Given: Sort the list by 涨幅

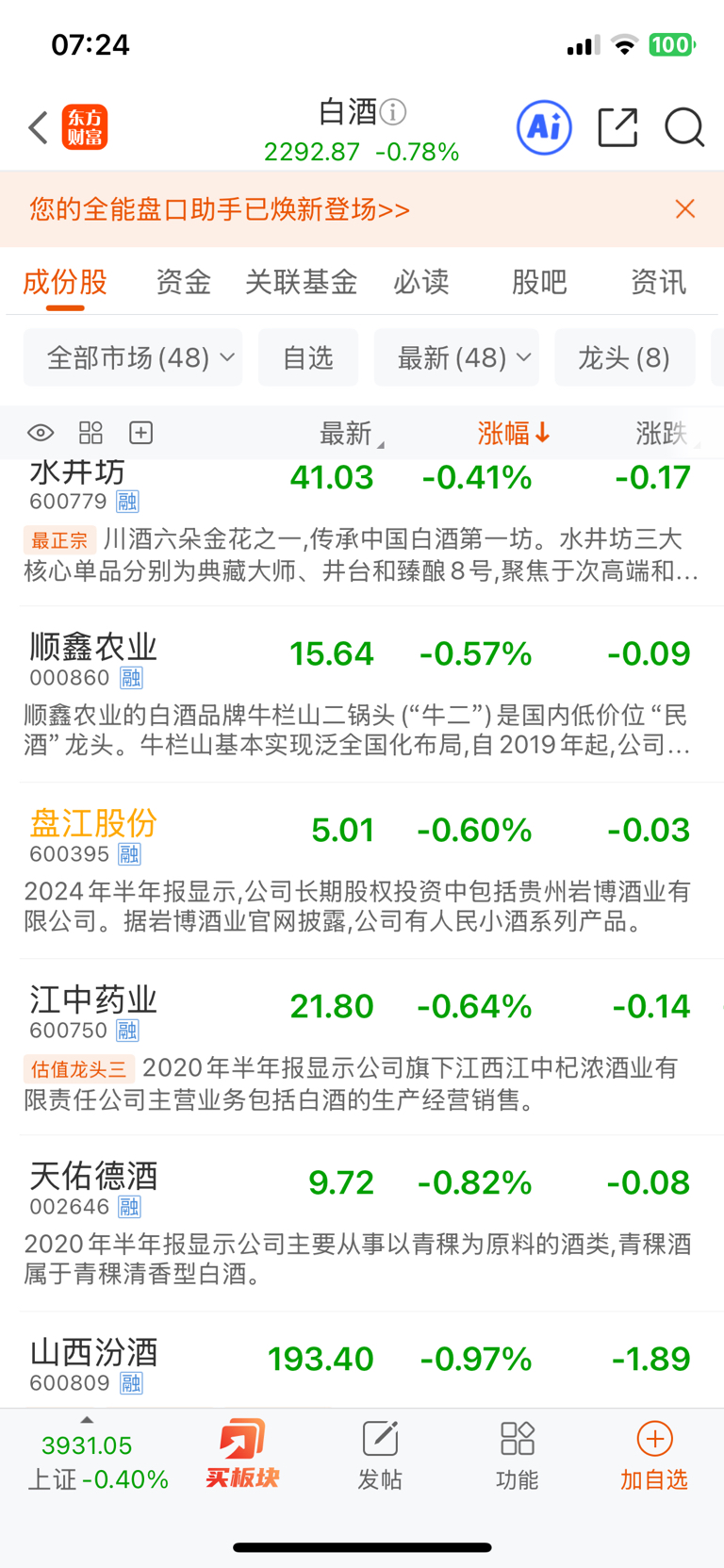Looking at the screenshot, I should (x=514, y=433).
